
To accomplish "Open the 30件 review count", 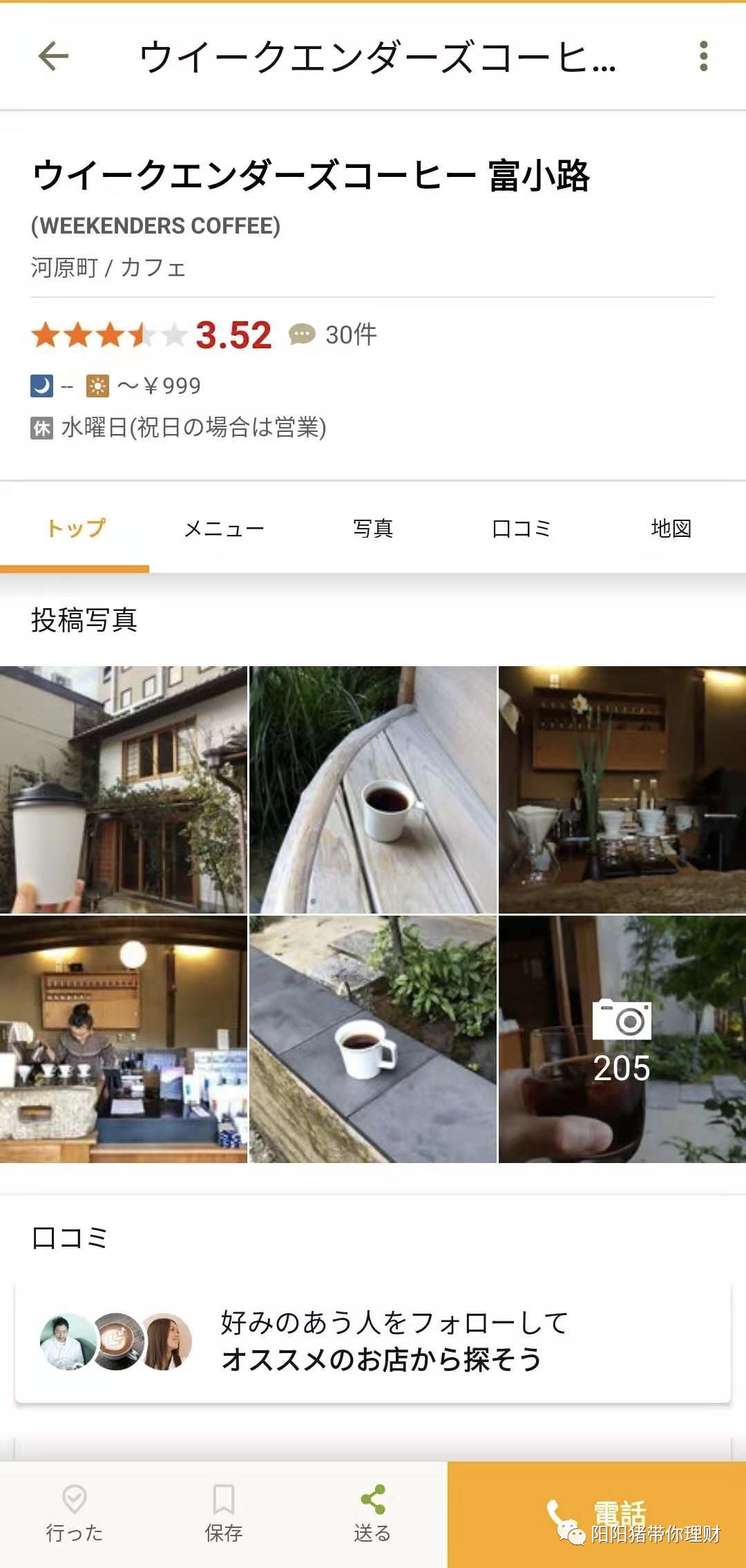I will pos(334,335).
